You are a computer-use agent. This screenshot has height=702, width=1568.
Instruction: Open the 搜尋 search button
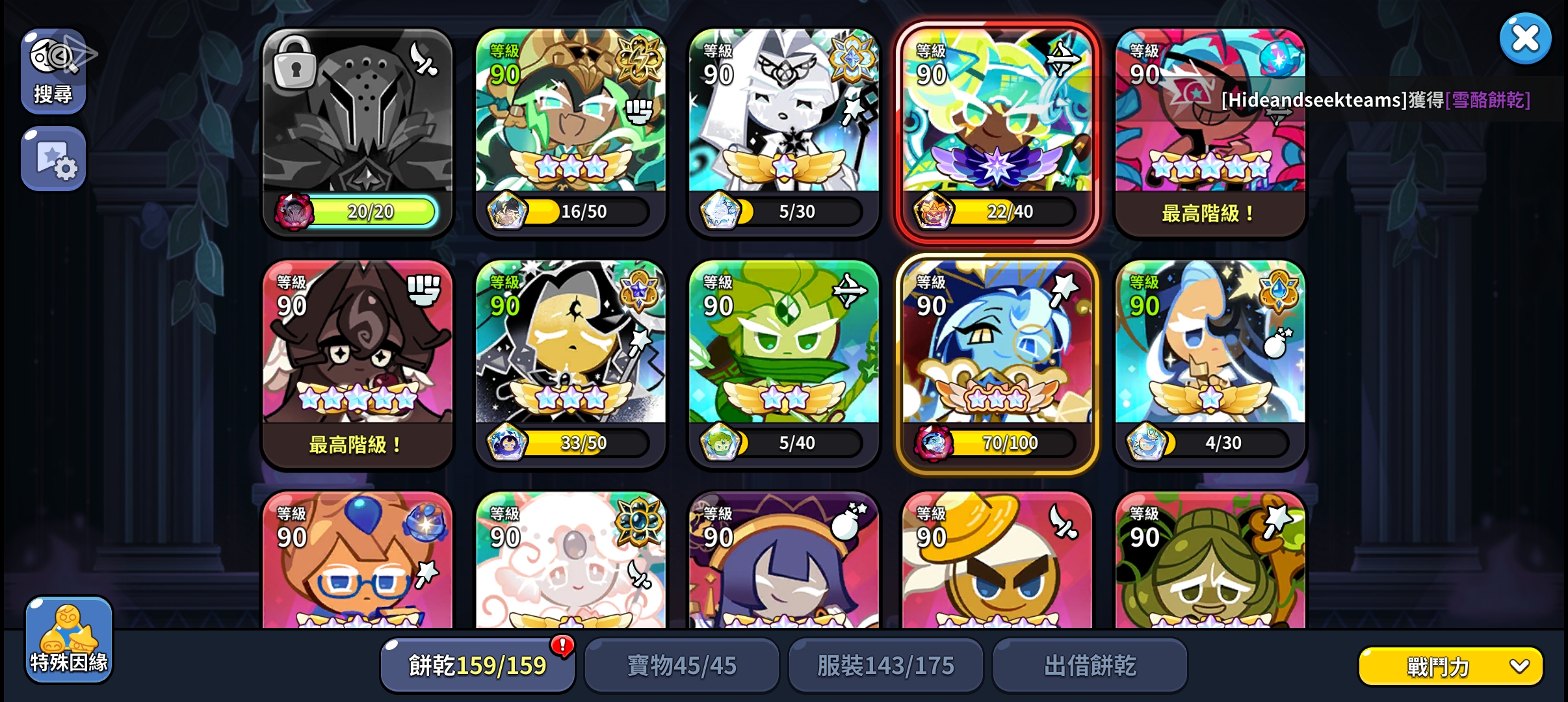point(53,71)
